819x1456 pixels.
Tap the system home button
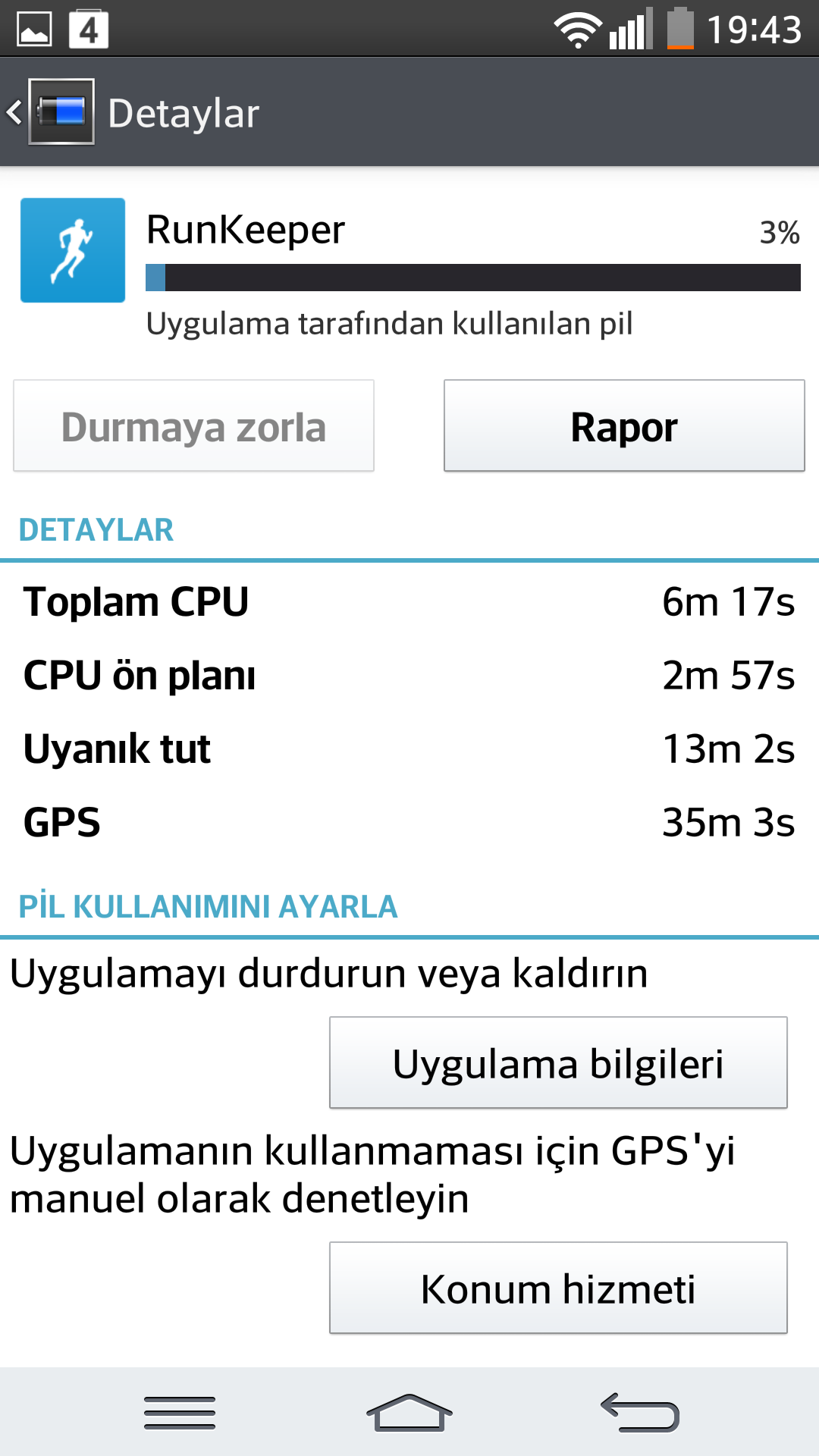tap(409, 1413)
